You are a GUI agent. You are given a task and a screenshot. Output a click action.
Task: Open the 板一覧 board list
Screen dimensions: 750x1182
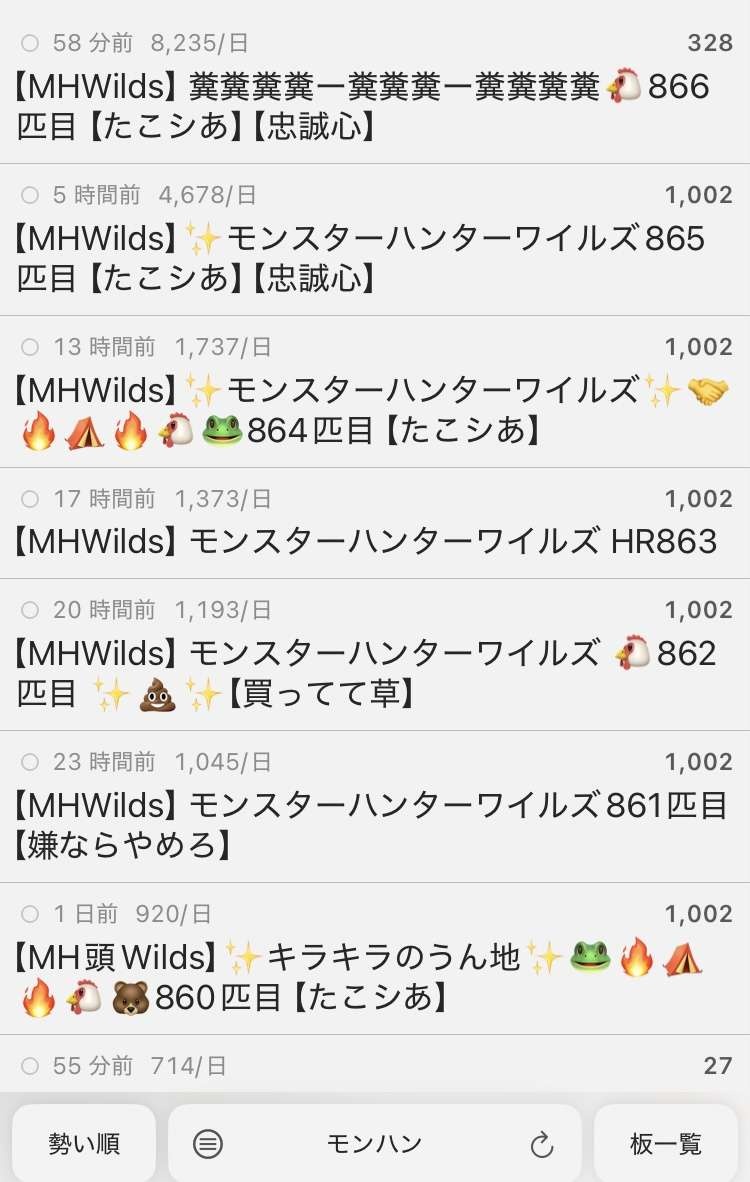pos(666,1143)
